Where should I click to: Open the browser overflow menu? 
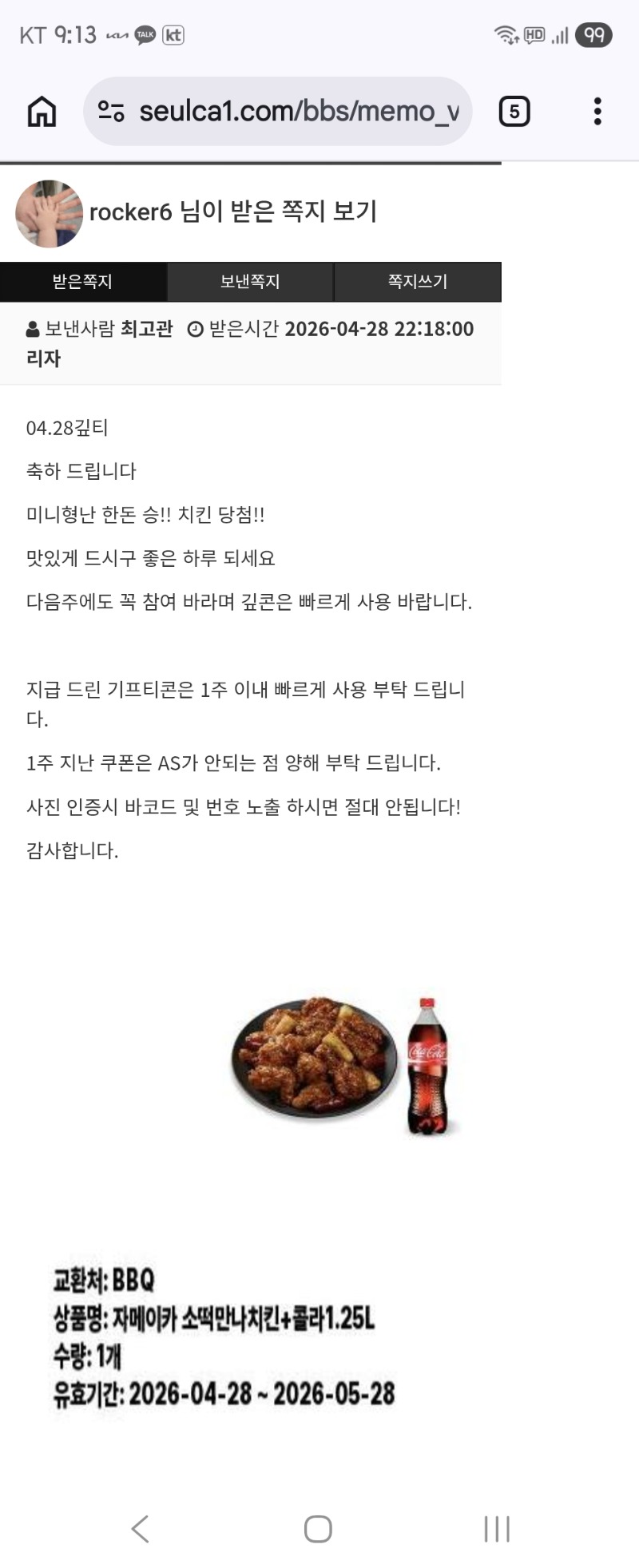[x=597, y=112]
